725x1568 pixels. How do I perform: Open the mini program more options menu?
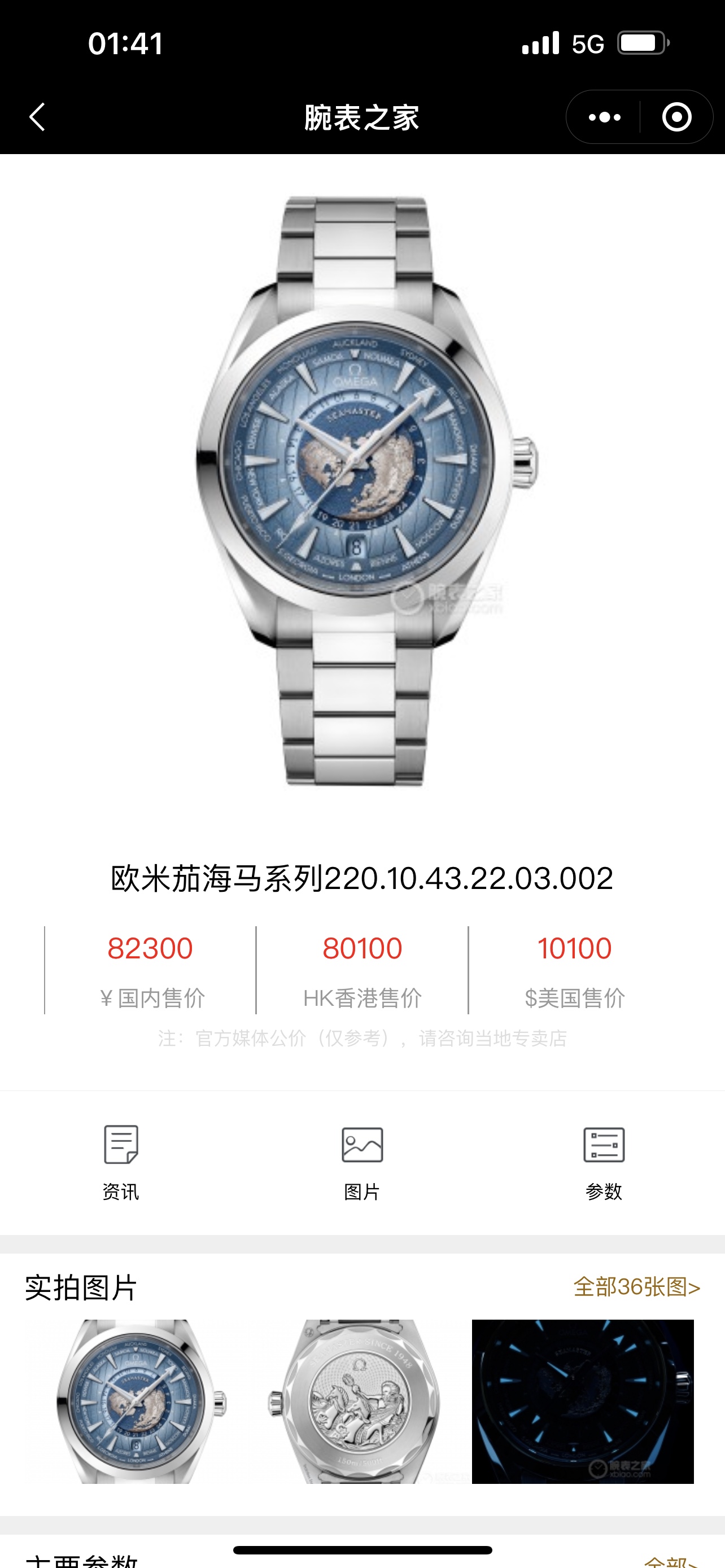tap(604, 117)
